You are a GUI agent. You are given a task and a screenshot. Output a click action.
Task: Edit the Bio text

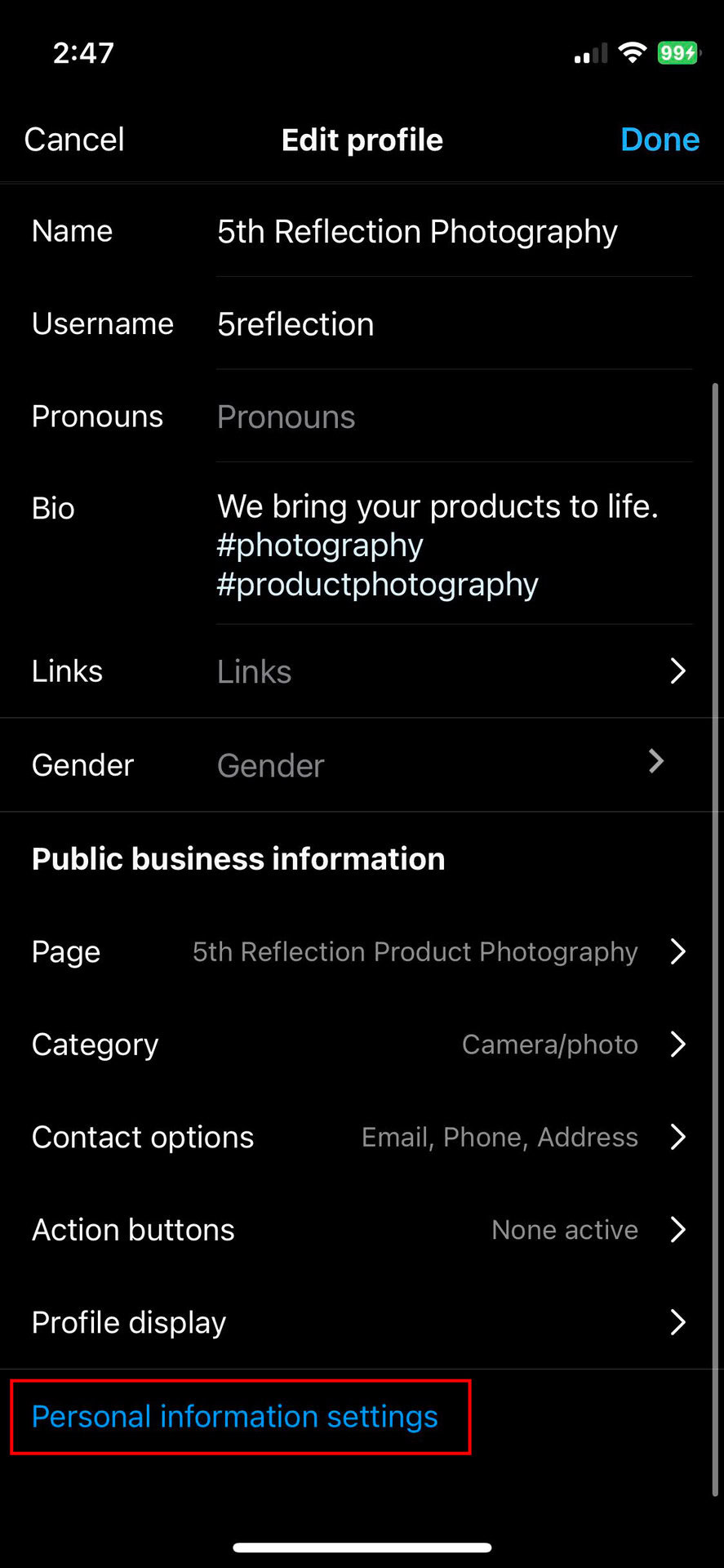(x=438, y=545)
